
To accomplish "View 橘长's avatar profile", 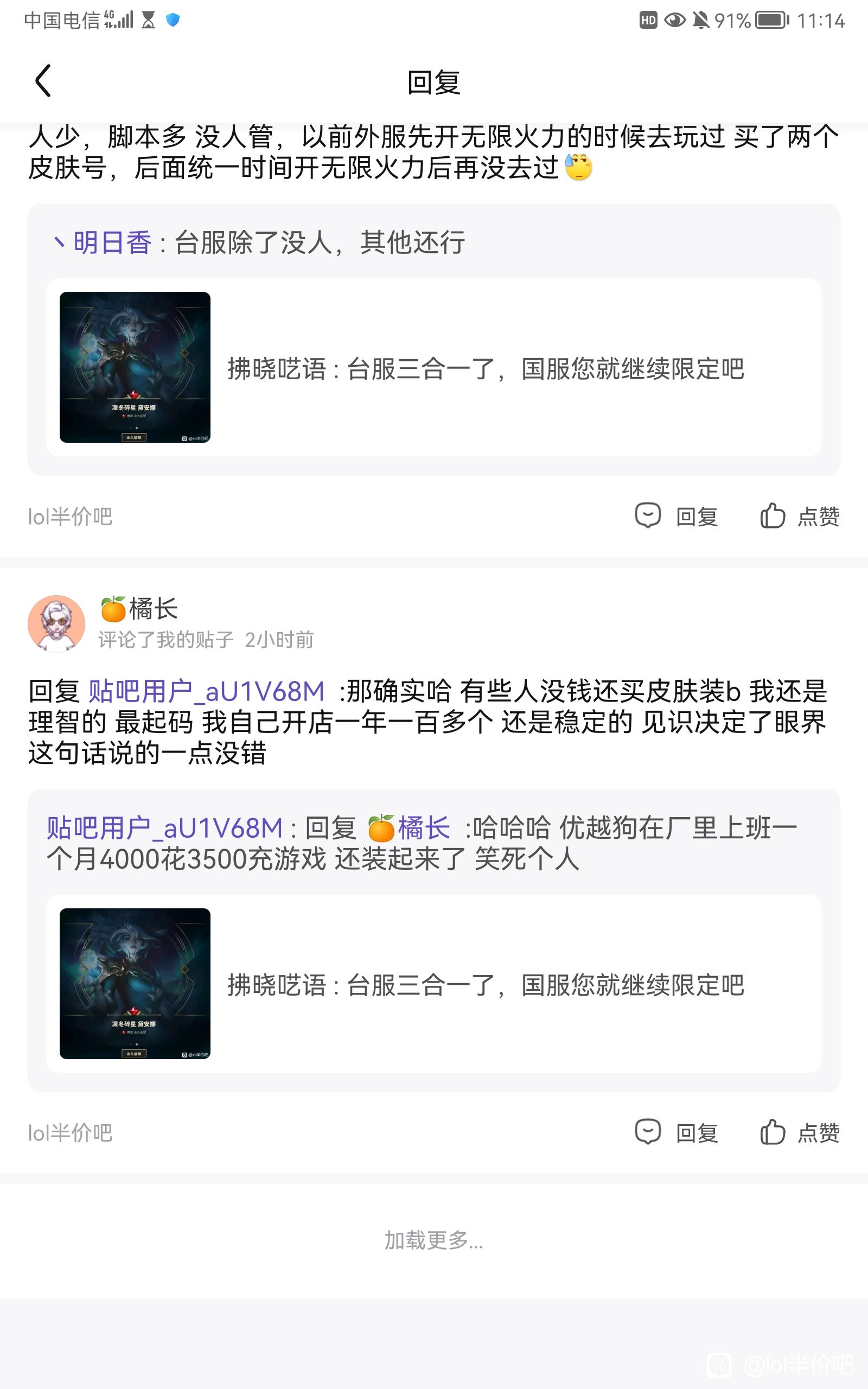I will tap(56, 623).
